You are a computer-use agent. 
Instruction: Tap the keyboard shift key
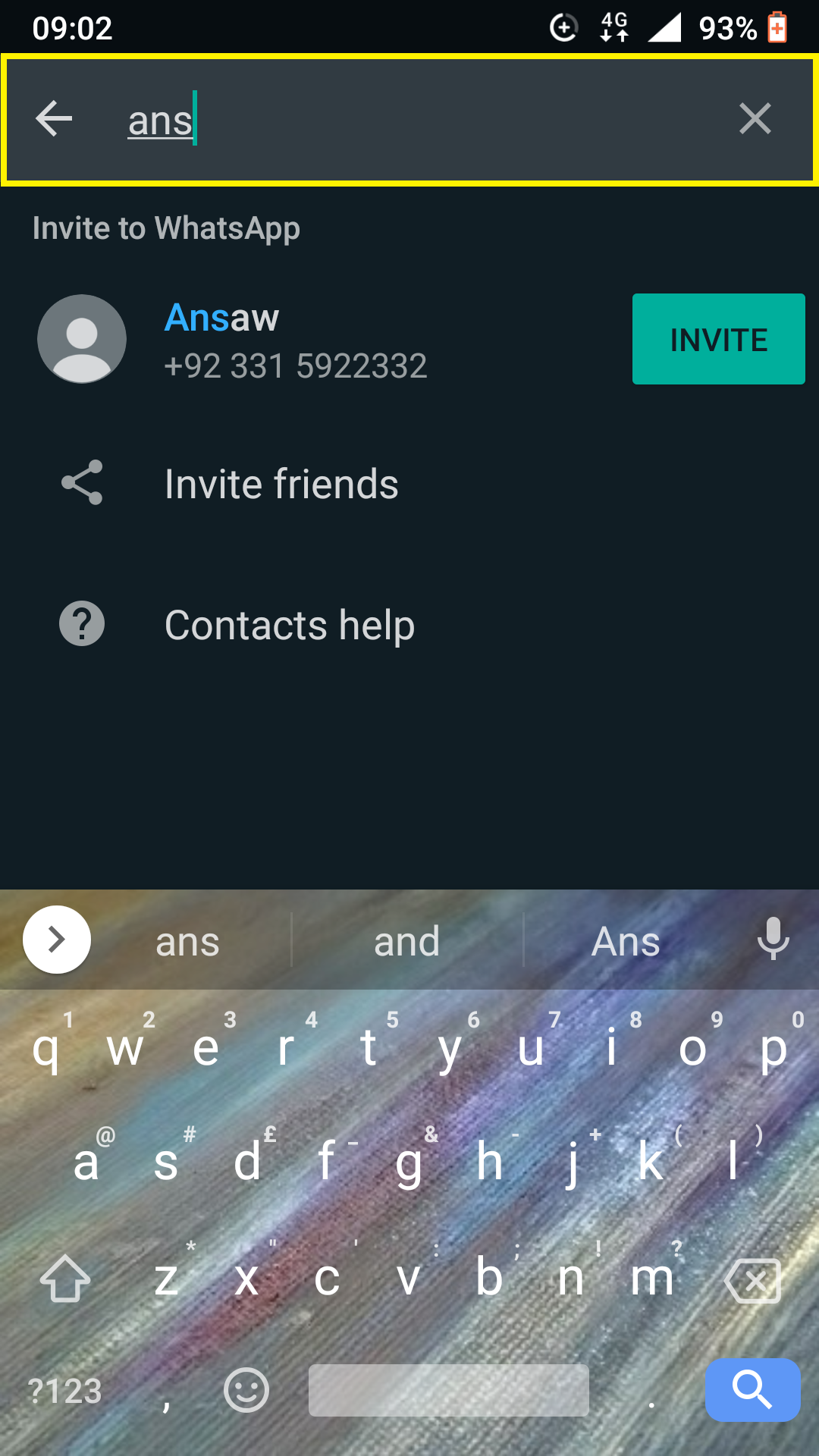pos(65,1279)
